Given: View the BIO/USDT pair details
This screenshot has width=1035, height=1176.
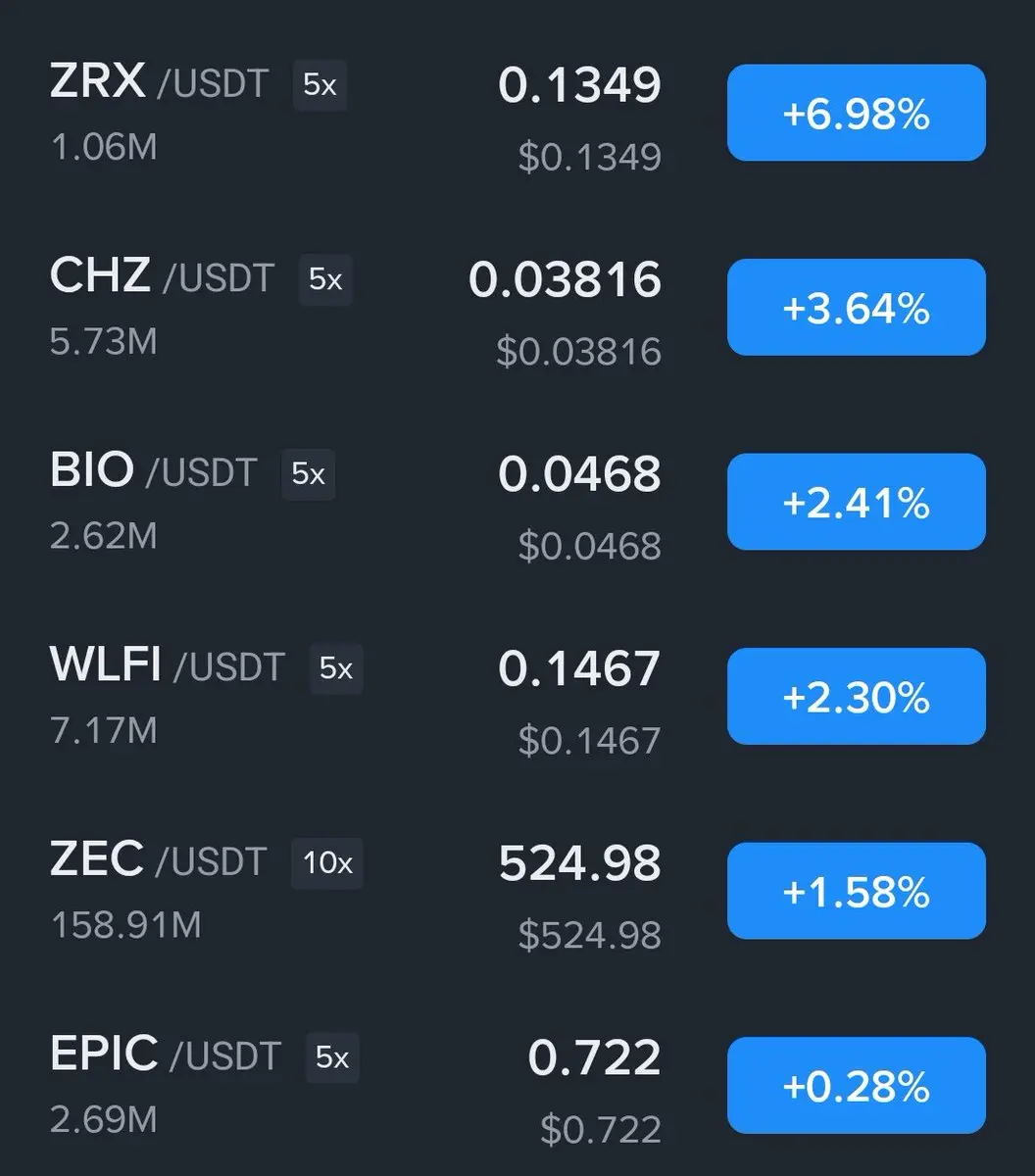Looking at the screenshot, I should click(x=153, y=472).
